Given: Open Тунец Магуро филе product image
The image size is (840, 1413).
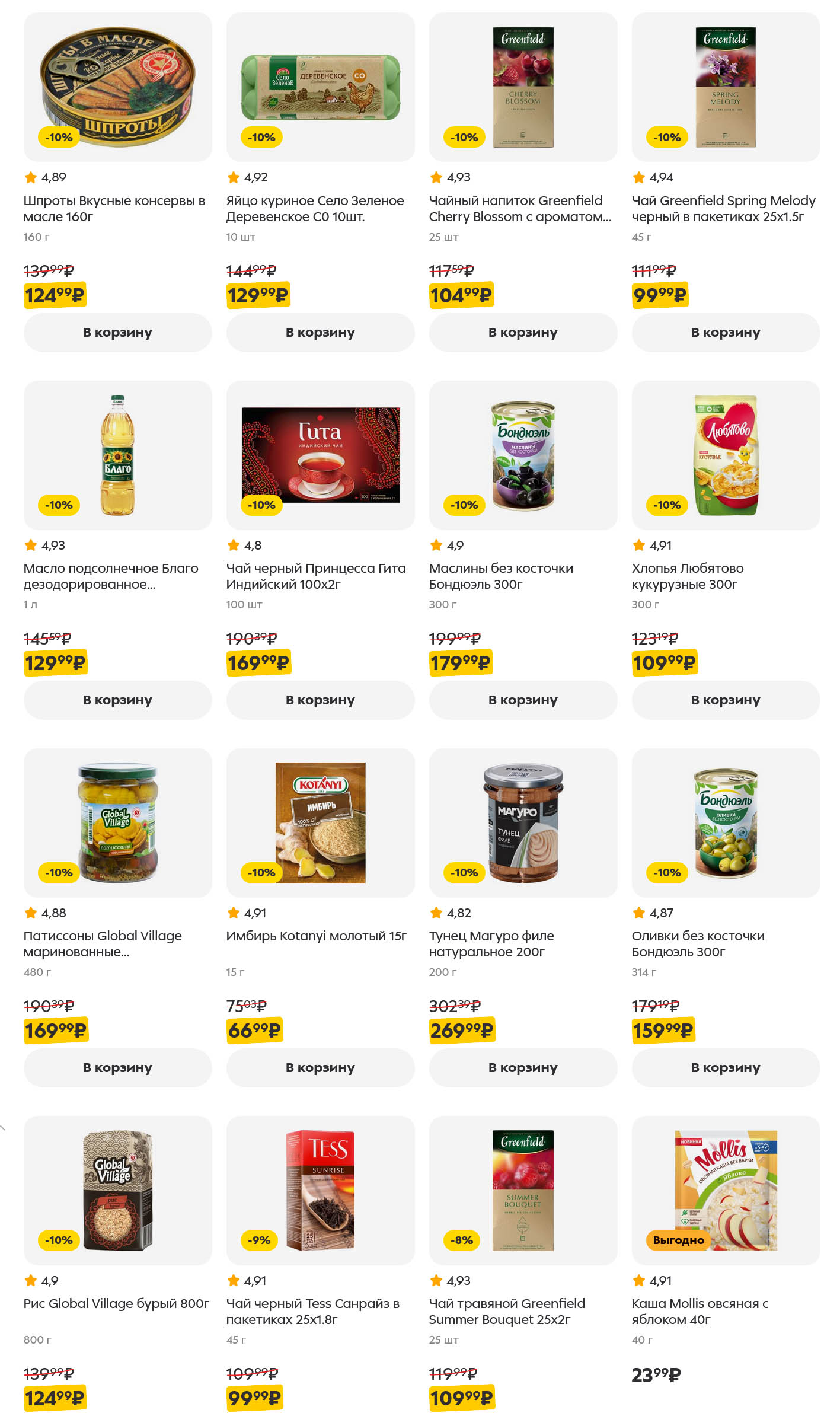Looking at the screenshot, I should click(523, 822).
